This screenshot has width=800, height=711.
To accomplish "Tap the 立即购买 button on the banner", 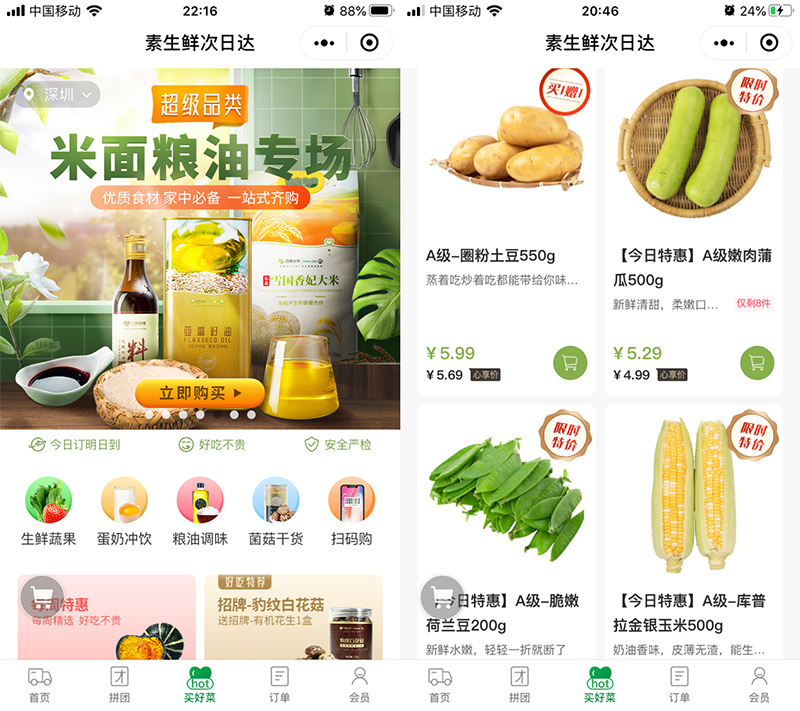I will coord(200,393).
